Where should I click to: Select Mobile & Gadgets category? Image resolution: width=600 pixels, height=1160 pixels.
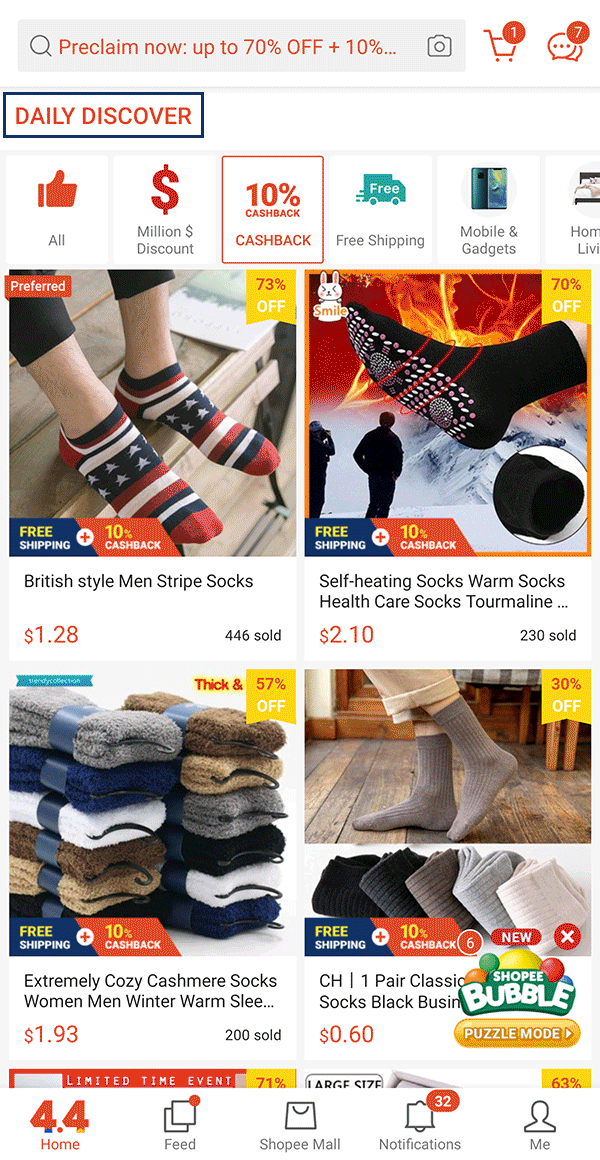[489, 208]
